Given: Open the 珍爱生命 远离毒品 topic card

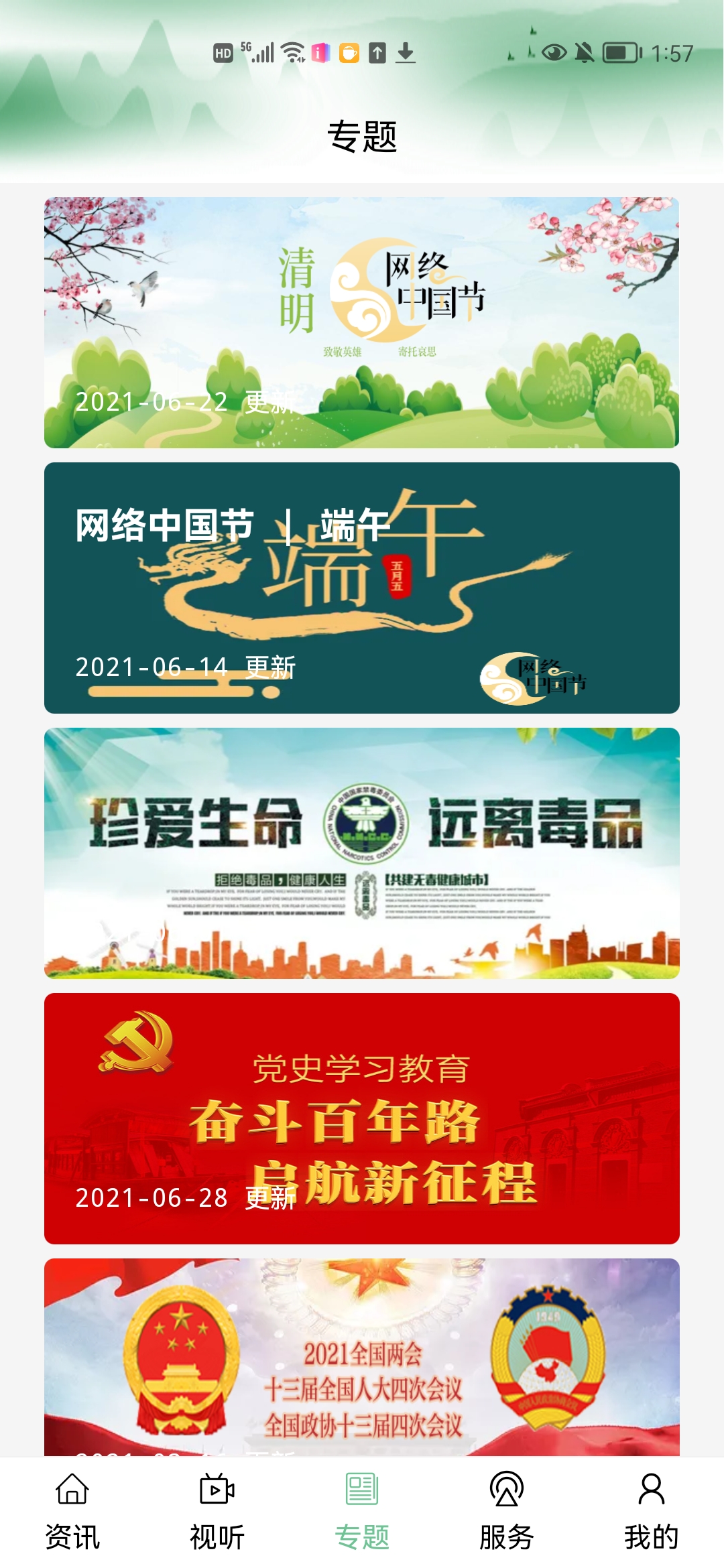Looking at the screenshot, I should [362, 853].
